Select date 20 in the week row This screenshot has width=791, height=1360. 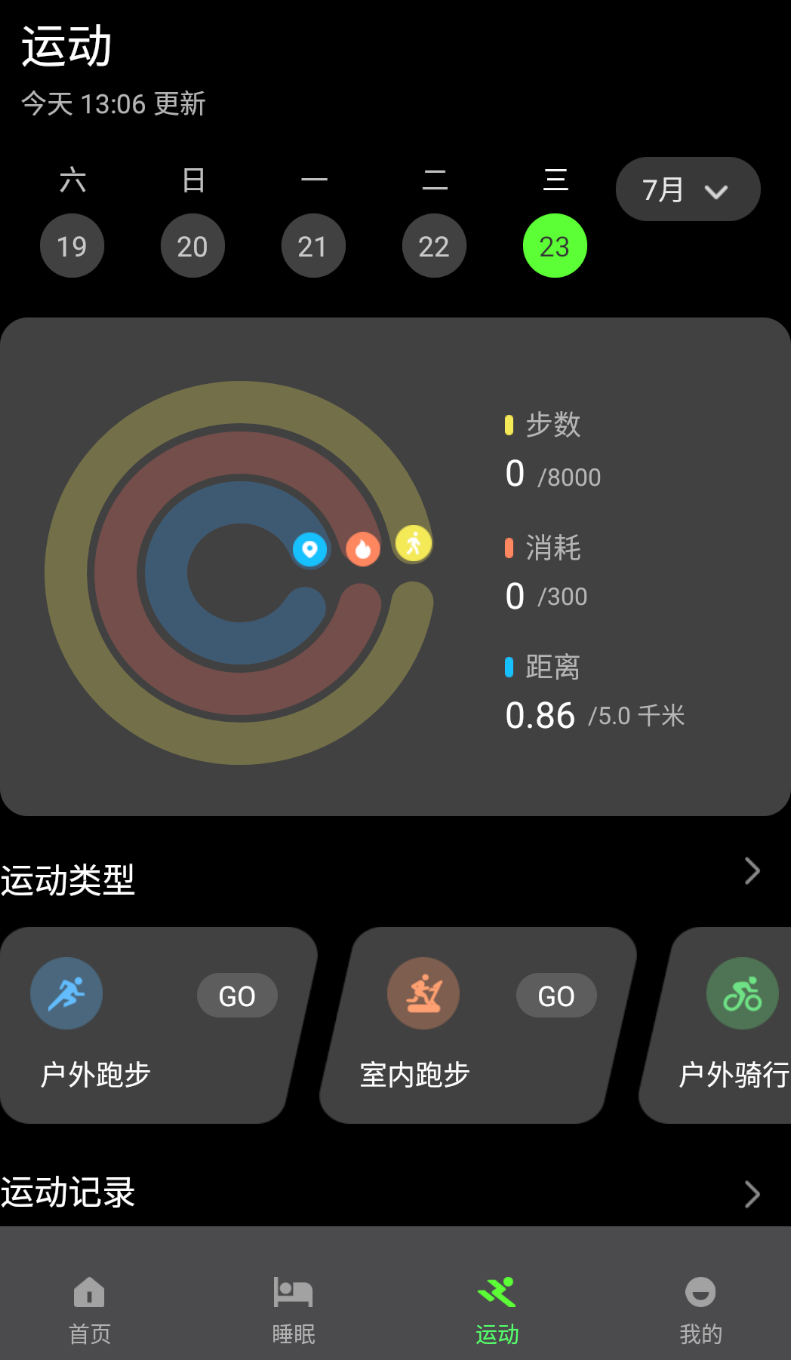coord(193,246)
